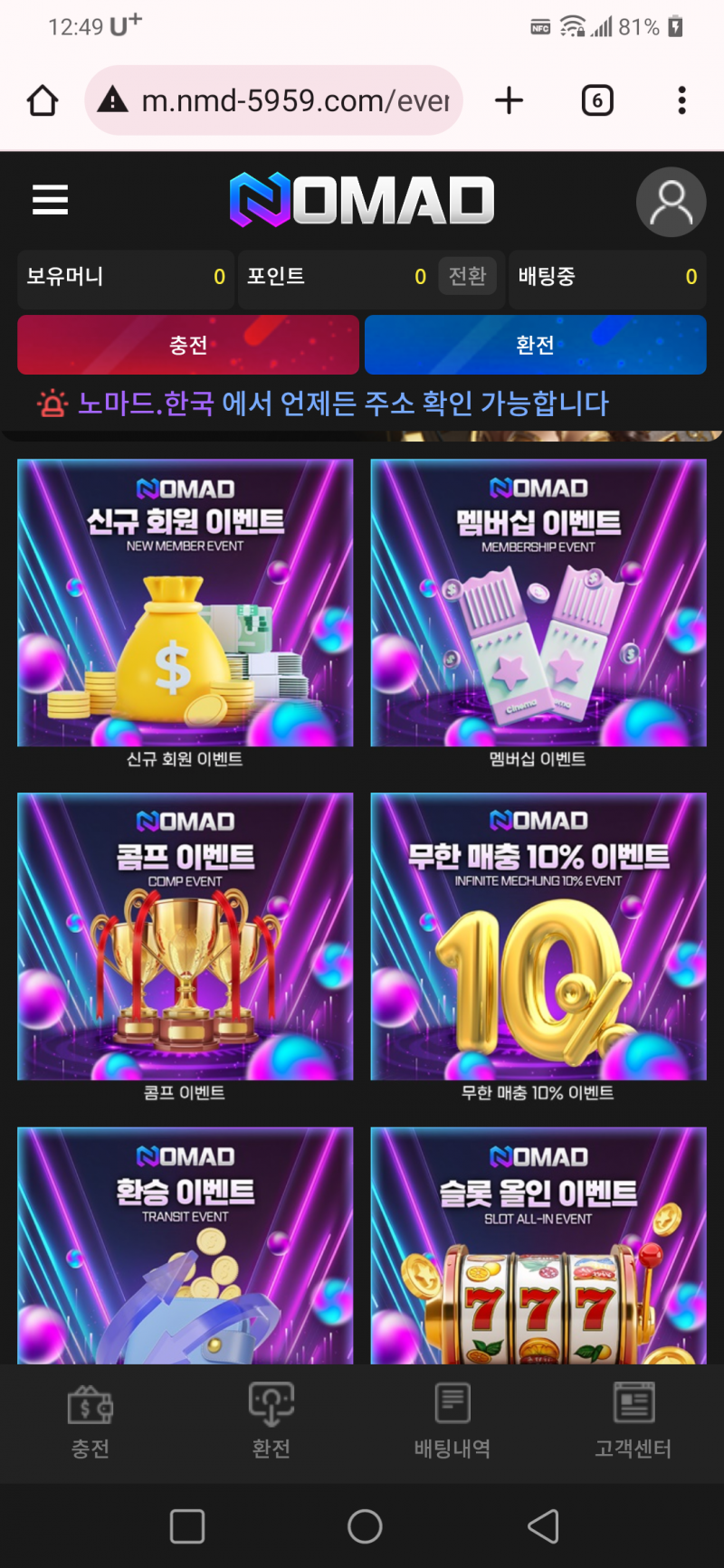The width and height of the screenshot is (724, 1568).
Task: Tap the blue 환전 button
Action: pos(535,345)
